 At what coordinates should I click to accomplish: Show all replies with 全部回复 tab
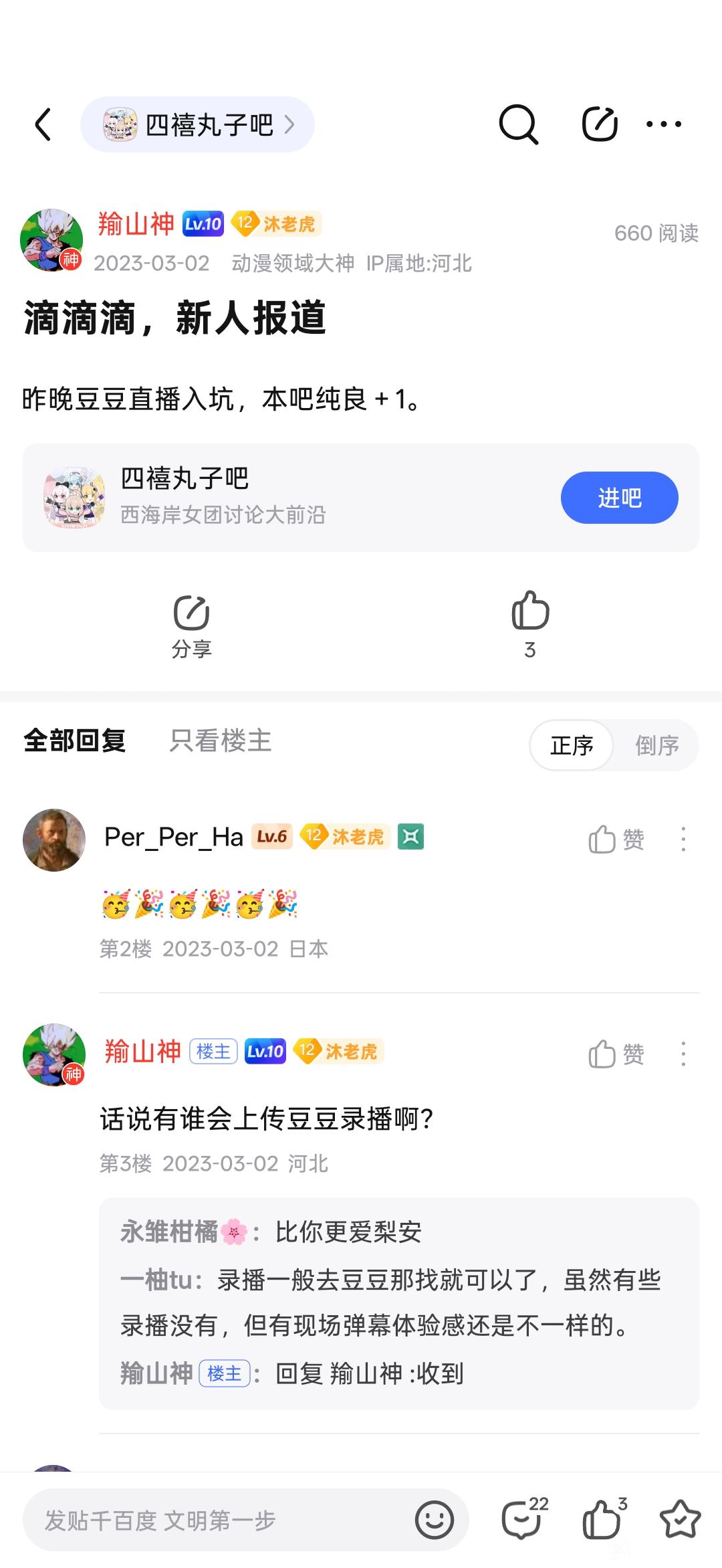pos(75,741)
